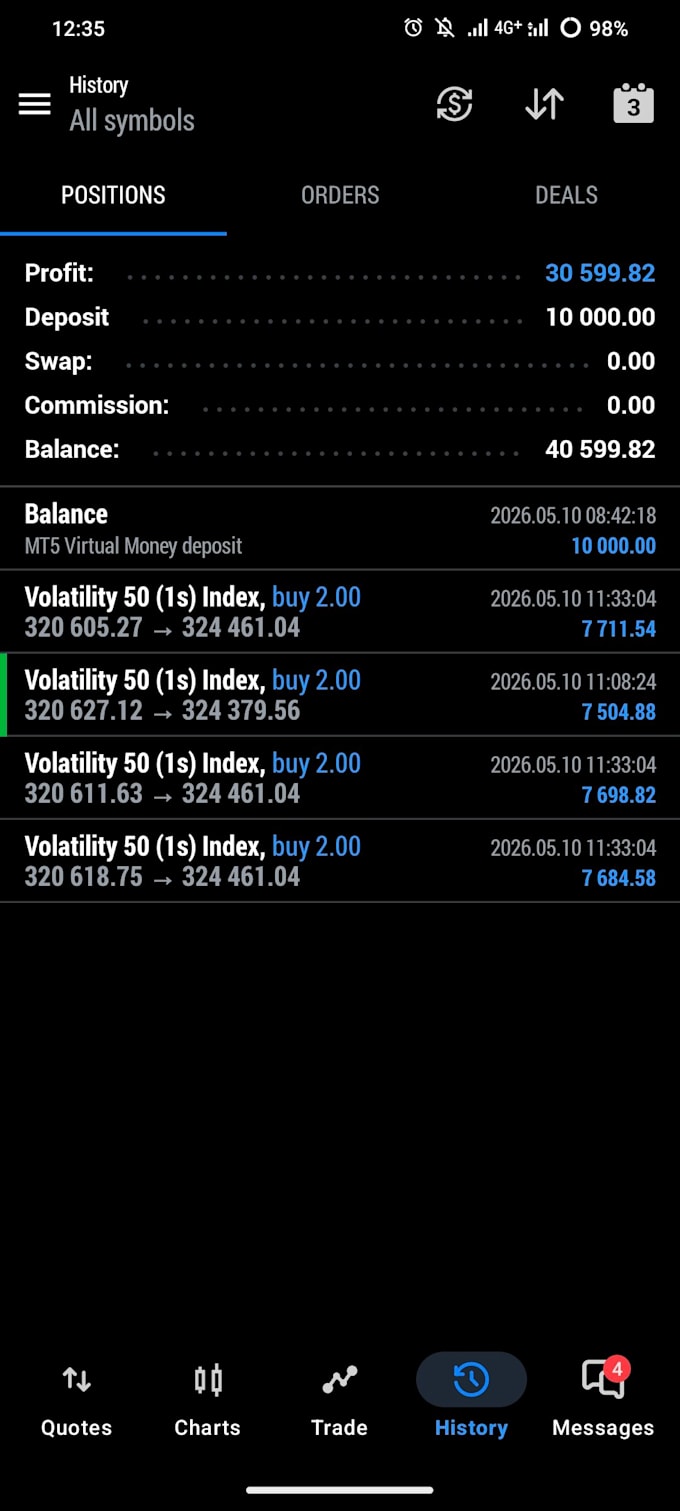Image resolution: width=680 pixels, height=1511 pixels.
Task: Open the trade with profit 7 504.88
Action: (340, 695)
